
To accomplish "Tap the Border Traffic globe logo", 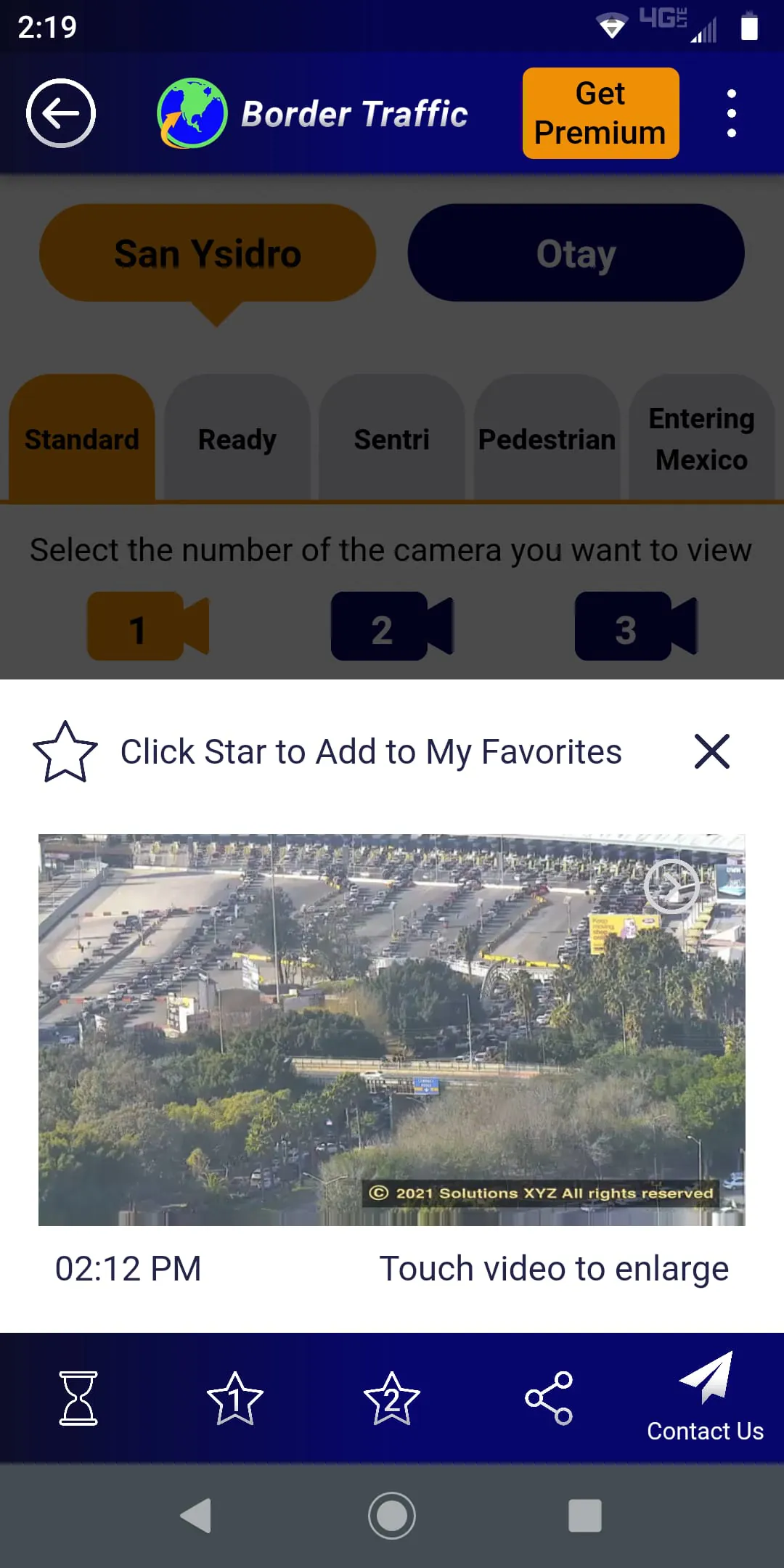I will pos(191,113).
